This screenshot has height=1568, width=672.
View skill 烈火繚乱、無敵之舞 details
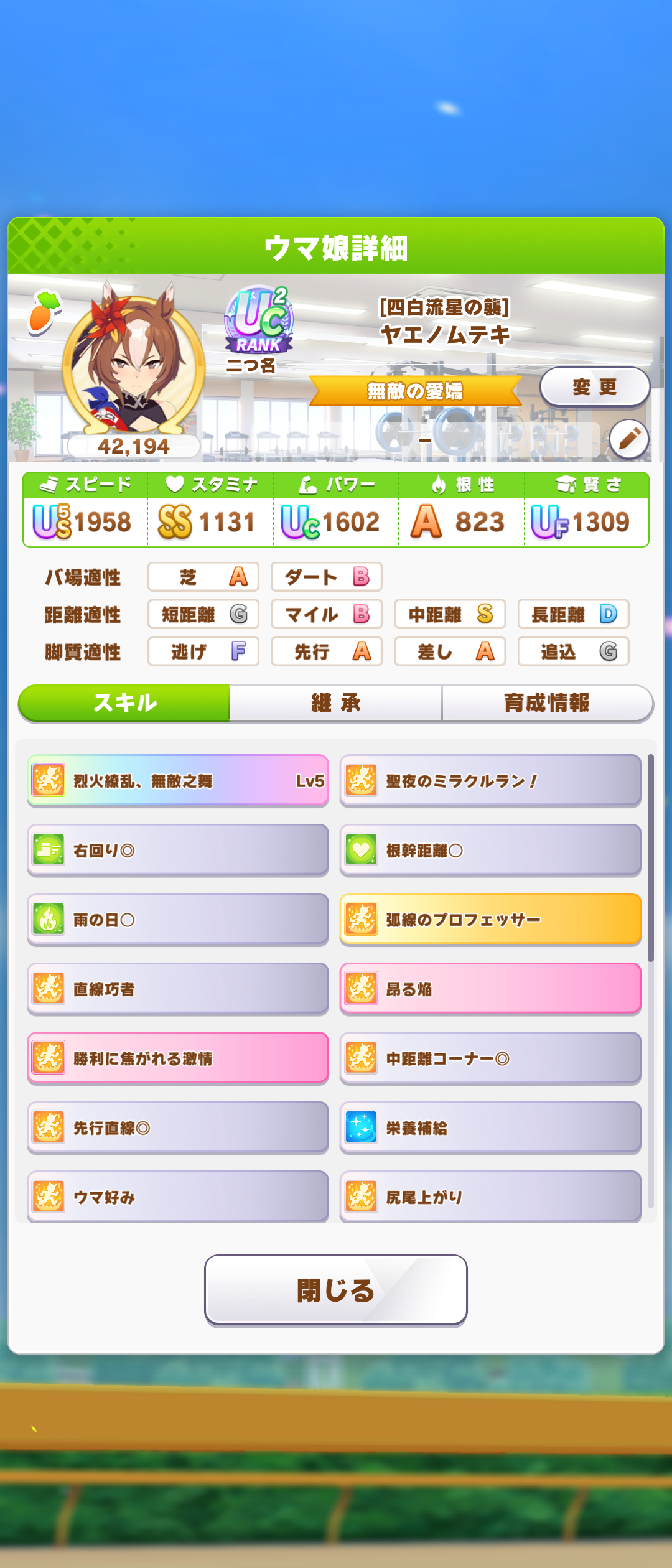click(x=178, y=781)
